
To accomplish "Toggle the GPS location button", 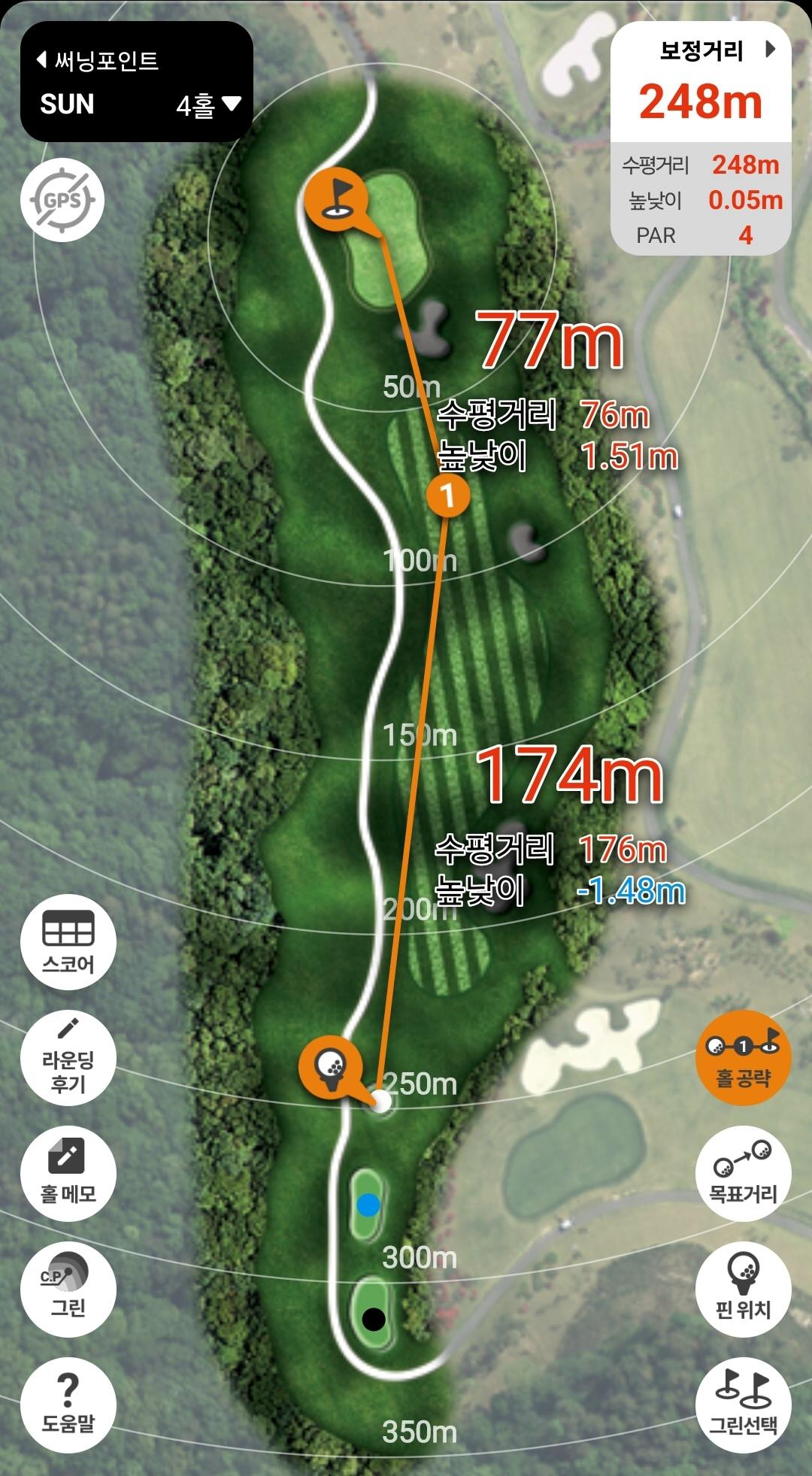I will [x=62, y=200].
